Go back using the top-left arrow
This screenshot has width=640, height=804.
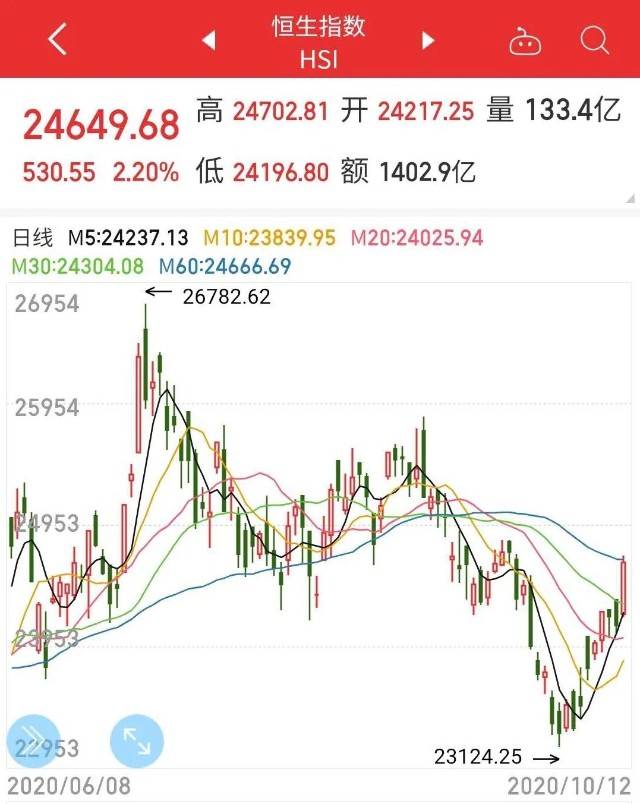tap(58, 40)
